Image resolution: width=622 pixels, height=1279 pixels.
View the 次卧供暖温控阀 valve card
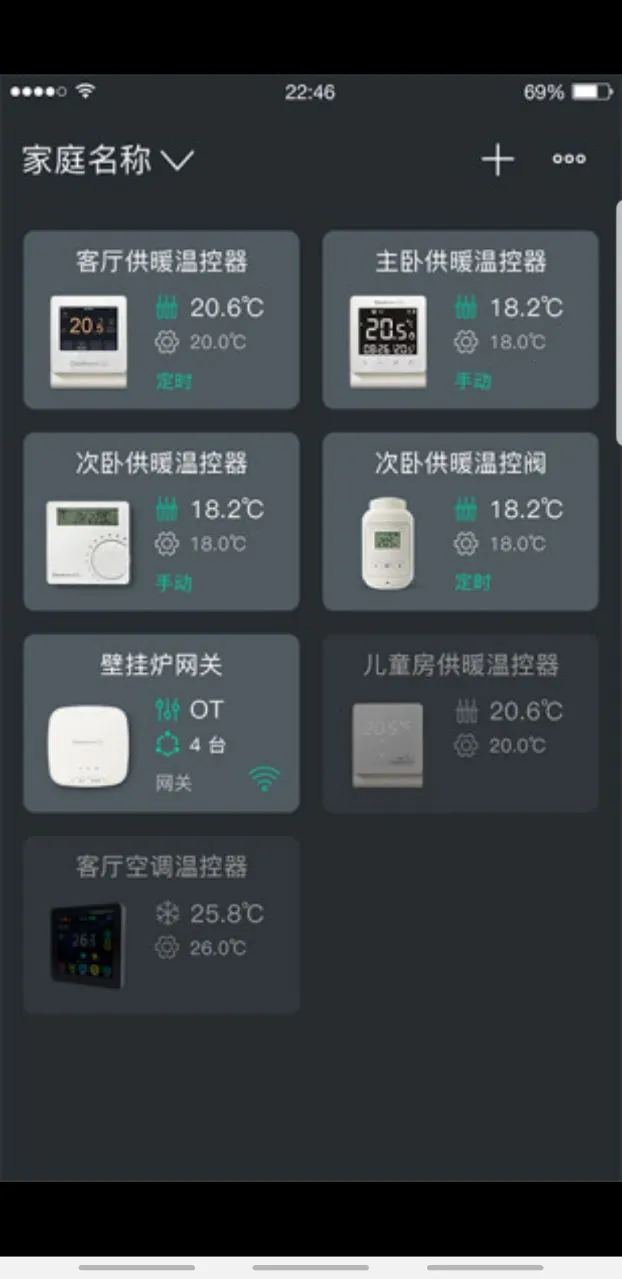tap(460, 522)
